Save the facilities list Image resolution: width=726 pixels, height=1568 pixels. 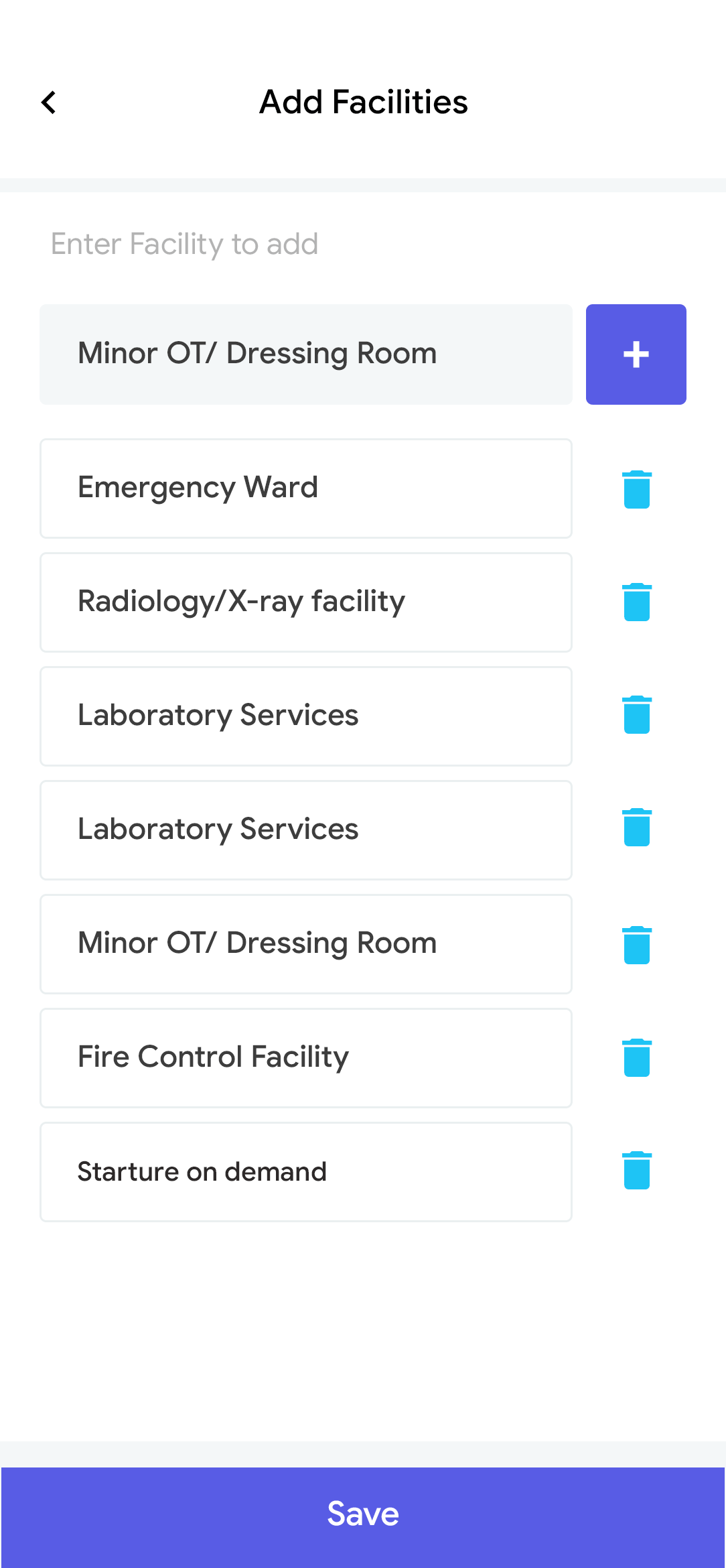[363, 1514]
